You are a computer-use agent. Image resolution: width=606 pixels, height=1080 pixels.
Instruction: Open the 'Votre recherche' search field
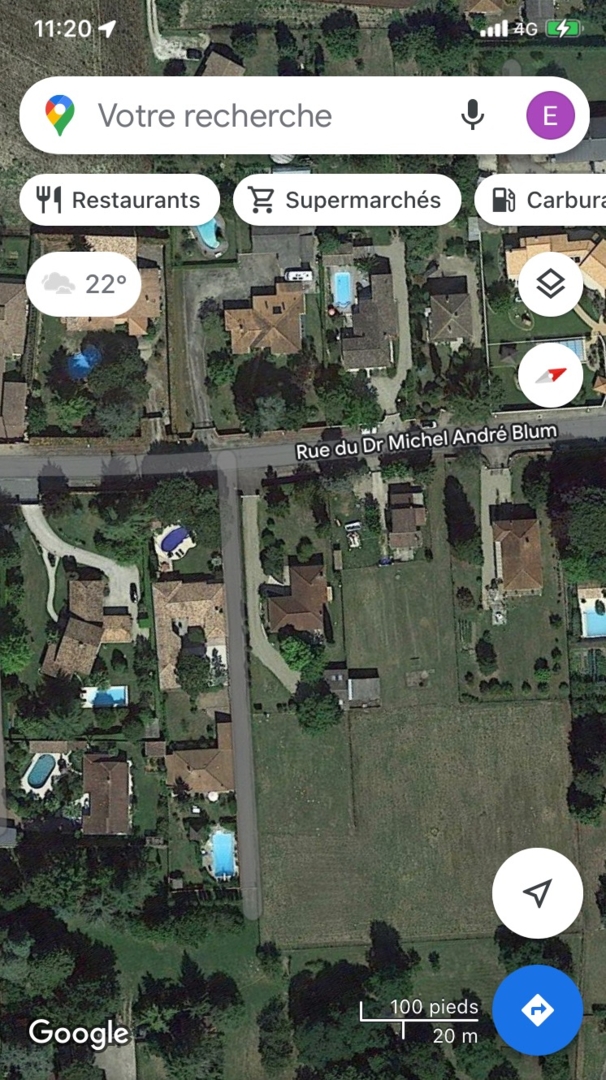click(x=250, y=116)
